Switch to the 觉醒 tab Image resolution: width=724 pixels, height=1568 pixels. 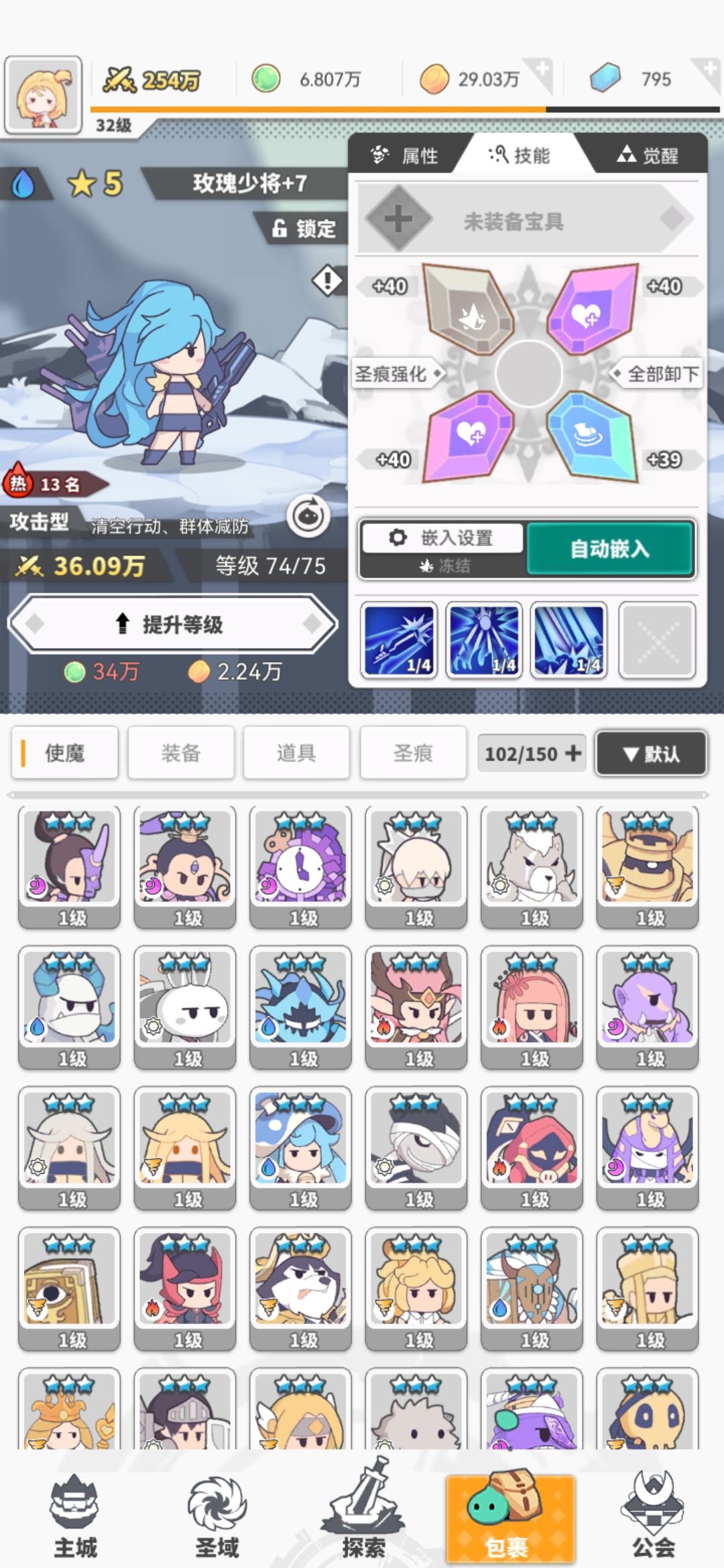(648, 155)
